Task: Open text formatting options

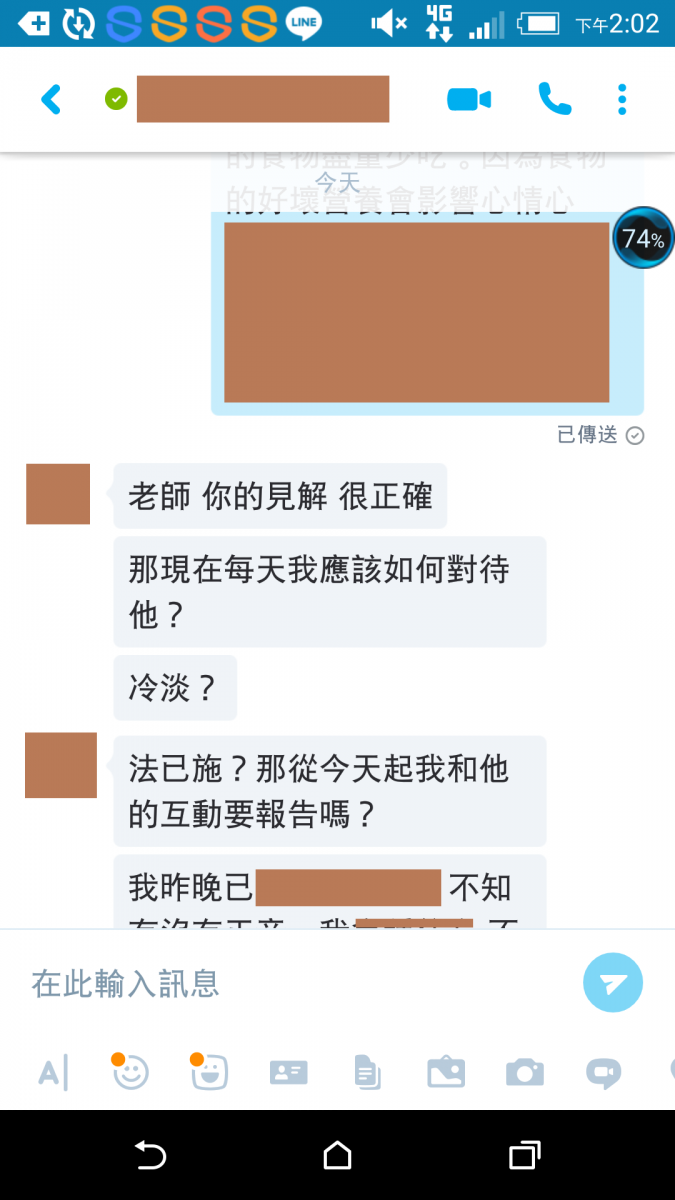Action: coord(52,1073)
